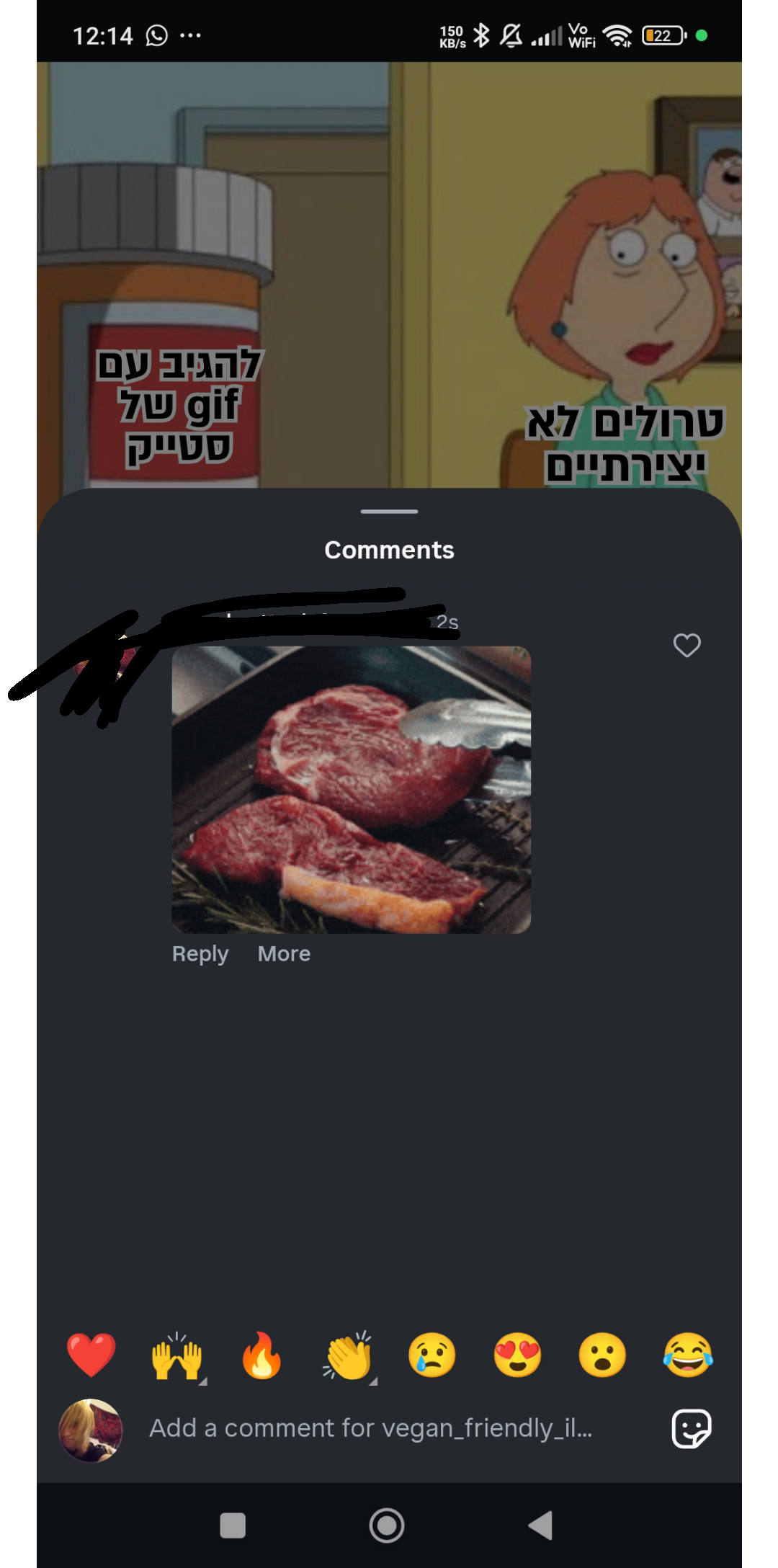React with the raised hands emoji

coord(176,1355)
